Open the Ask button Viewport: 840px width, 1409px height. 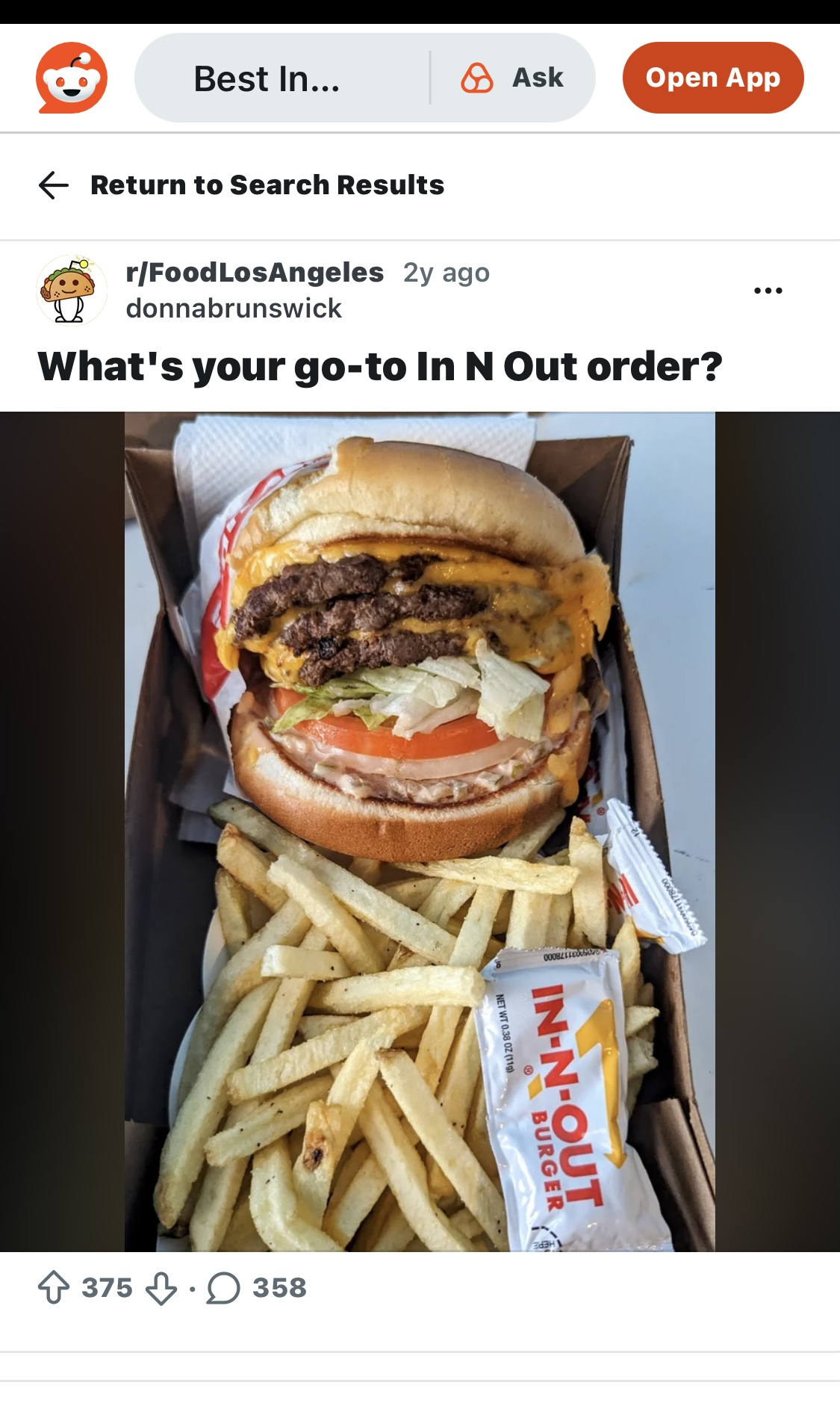pyautogui.click(x=513, y=78)
